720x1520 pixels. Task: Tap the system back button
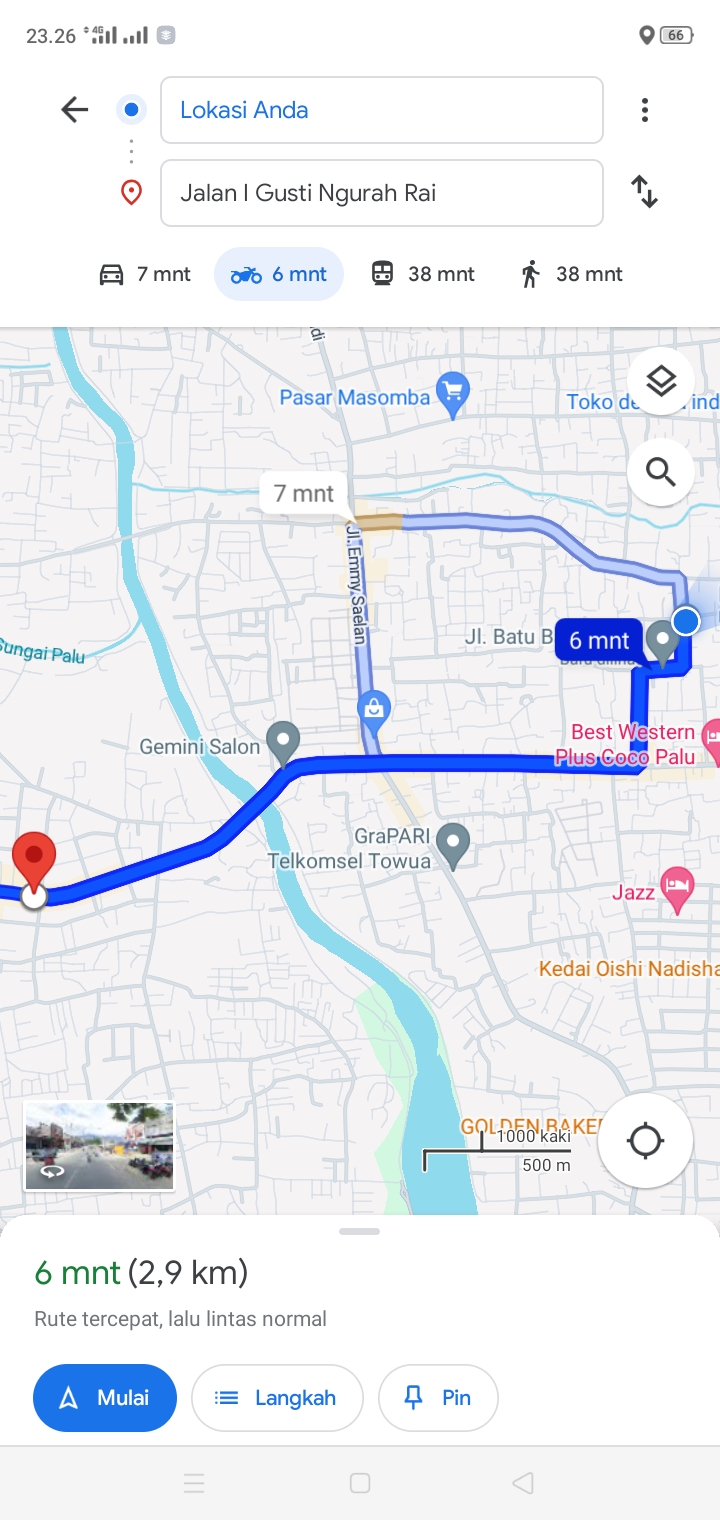522,1483
